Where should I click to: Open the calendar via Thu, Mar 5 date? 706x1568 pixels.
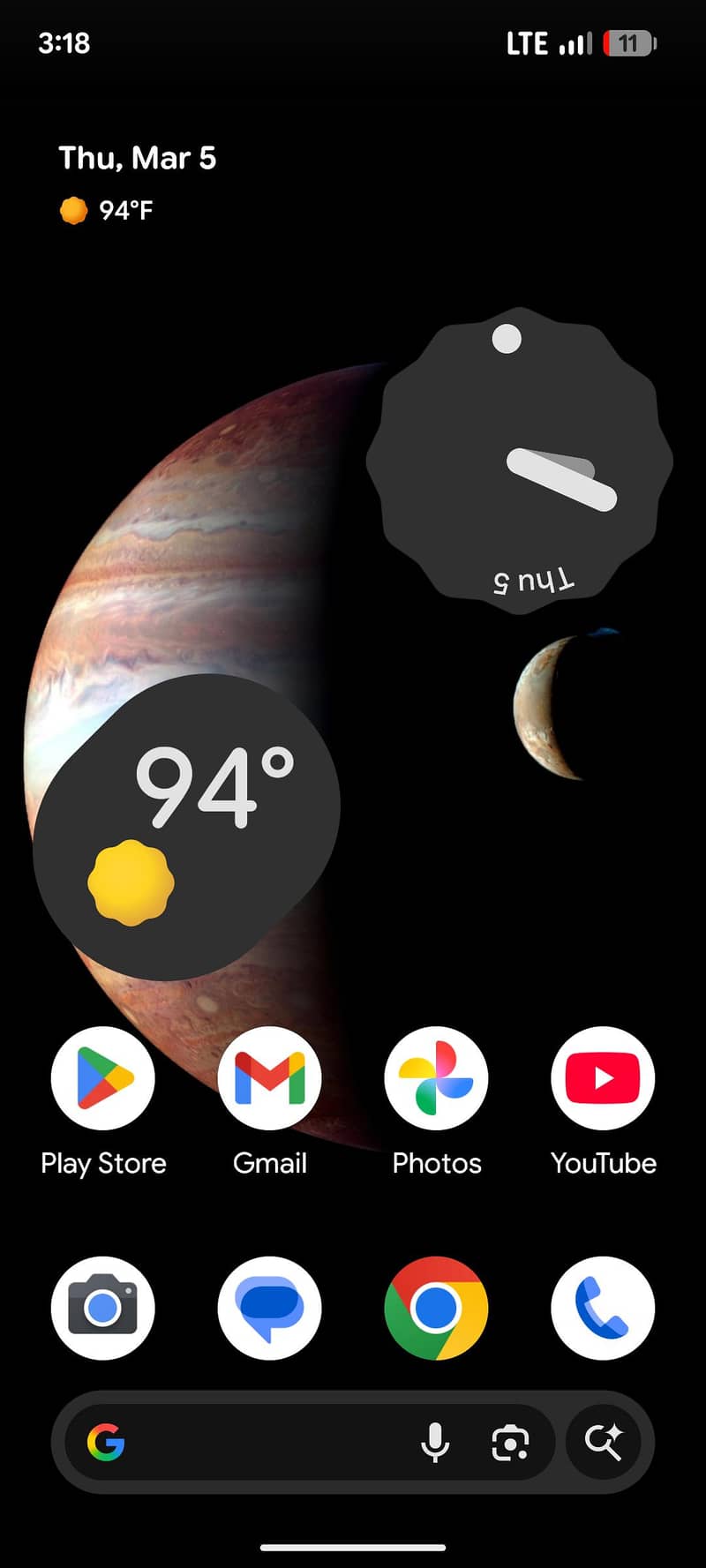click(x=137, y=157)
